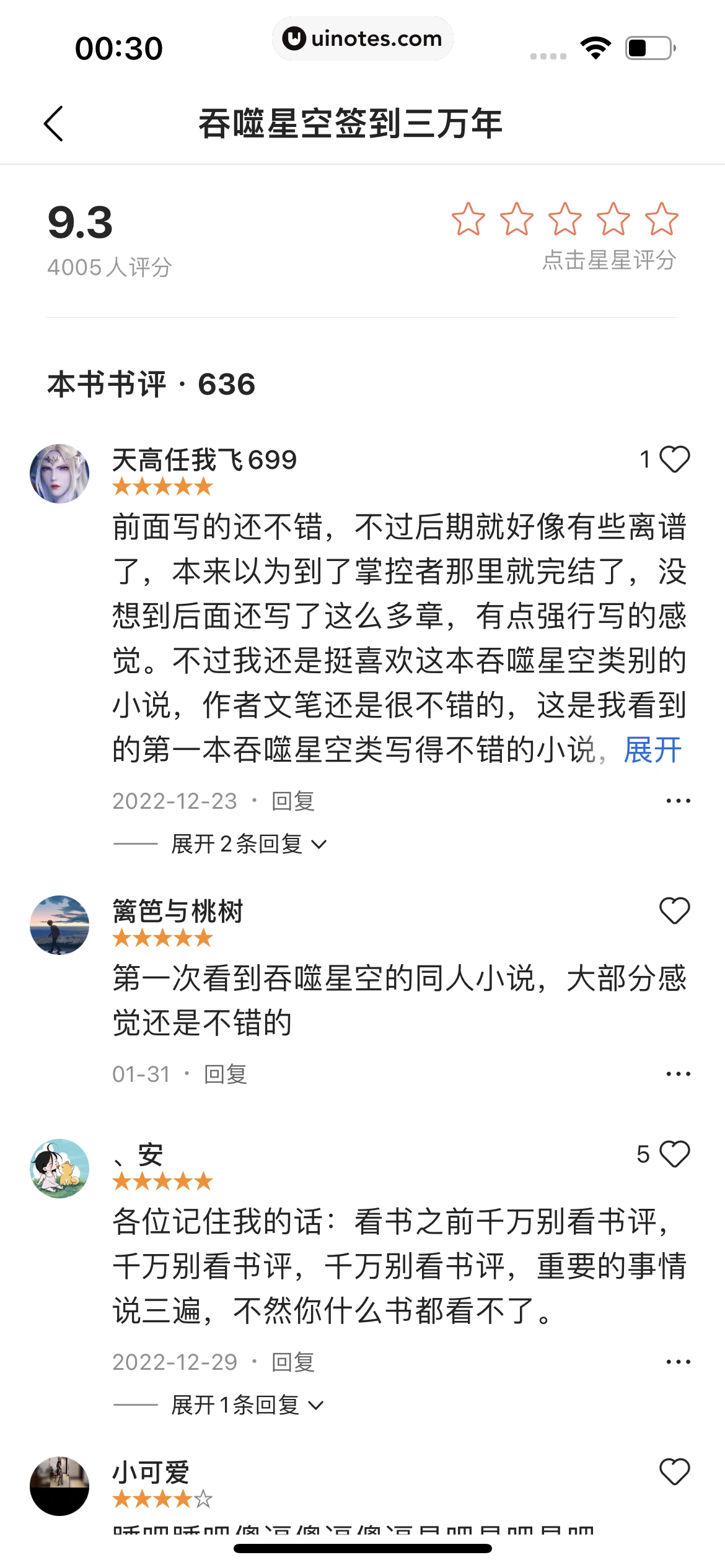Like 天高任我飞699's review
This screenshot has width=725, height=1568.
[x=674, y=460]
